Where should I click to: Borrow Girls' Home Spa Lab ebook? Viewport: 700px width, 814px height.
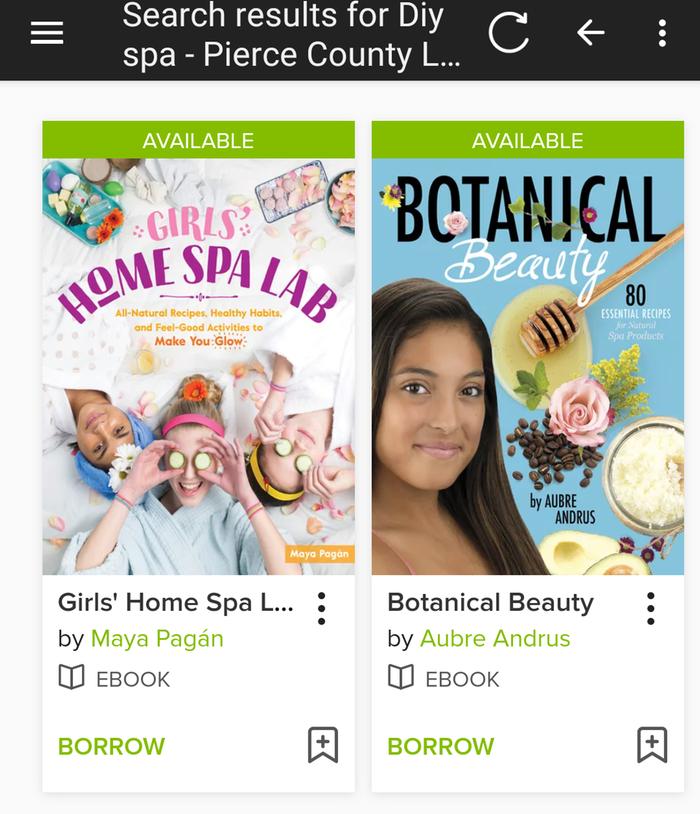111,746
